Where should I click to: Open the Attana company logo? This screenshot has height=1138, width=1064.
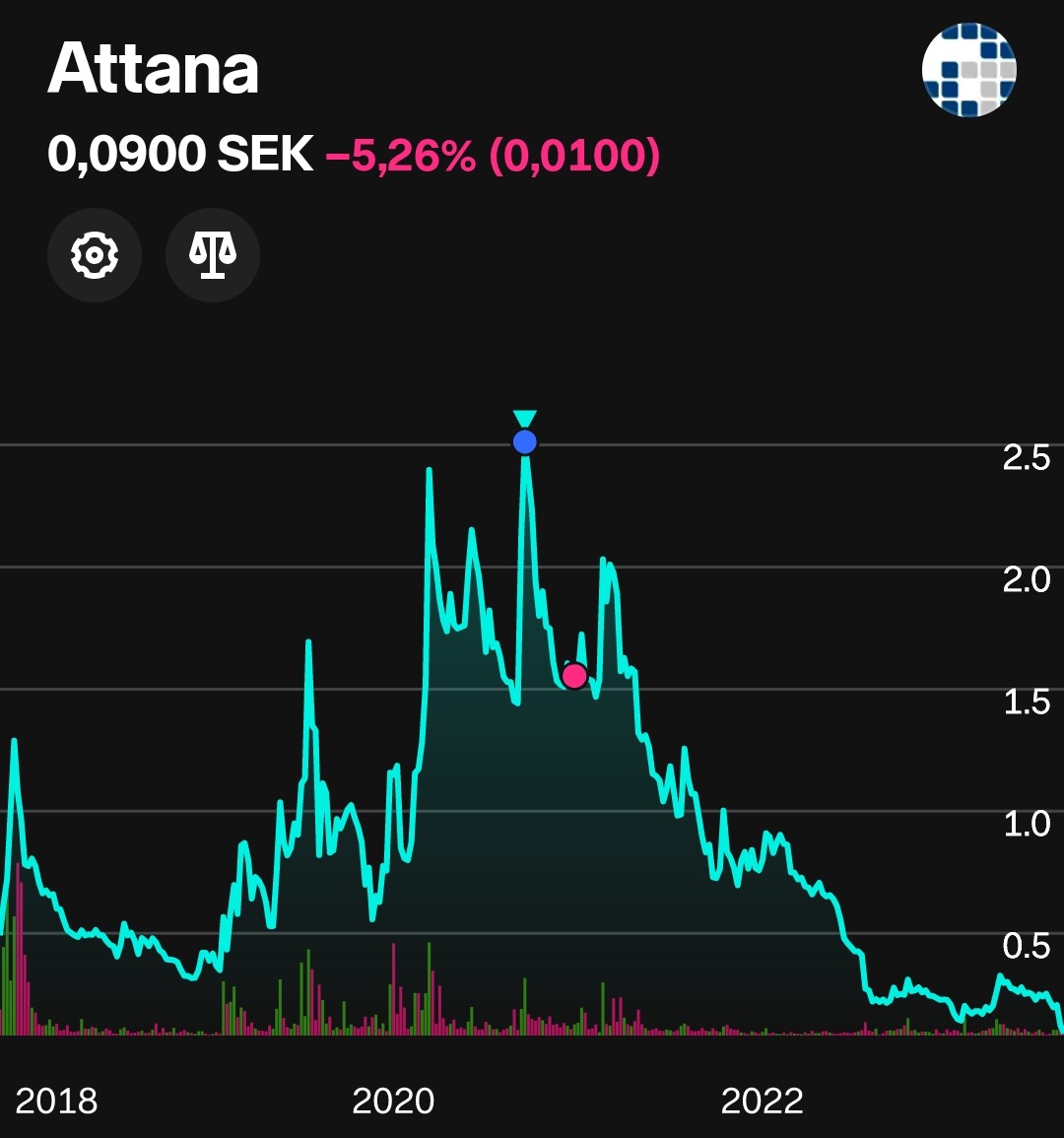tap(969, 69)
